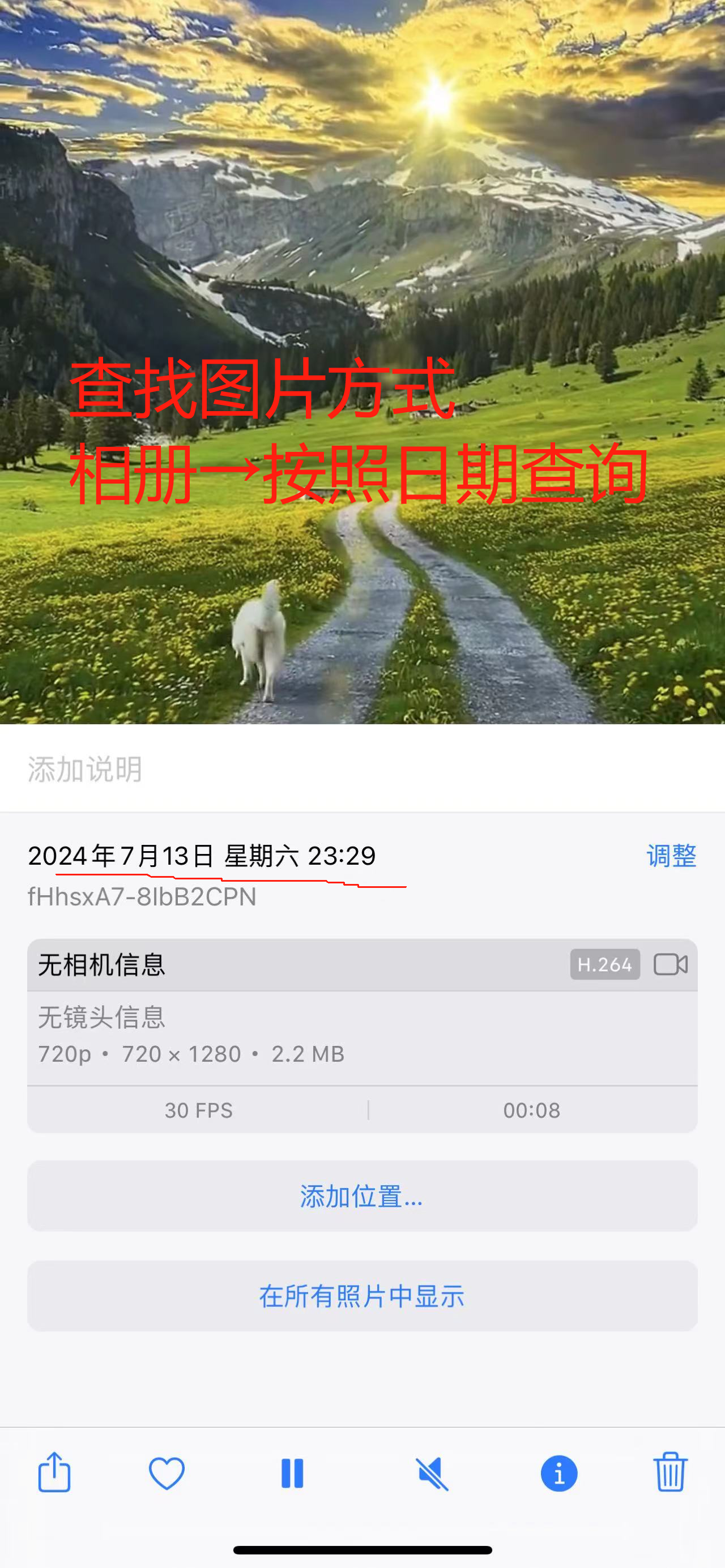The image size is (725, 1568).
Task: Favorite the video with the heart icon
Action: pos(166,1473)
